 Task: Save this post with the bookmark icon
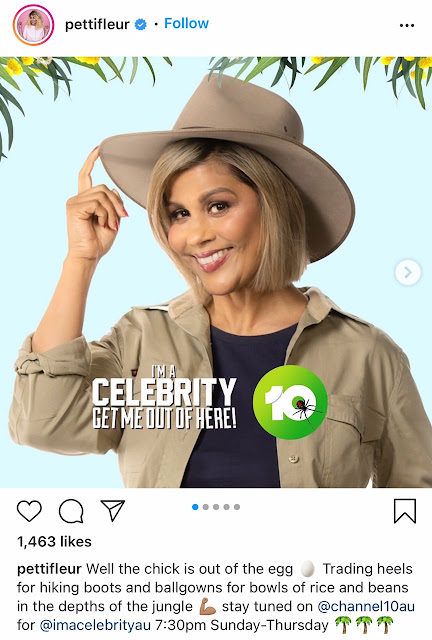point(405,511)
